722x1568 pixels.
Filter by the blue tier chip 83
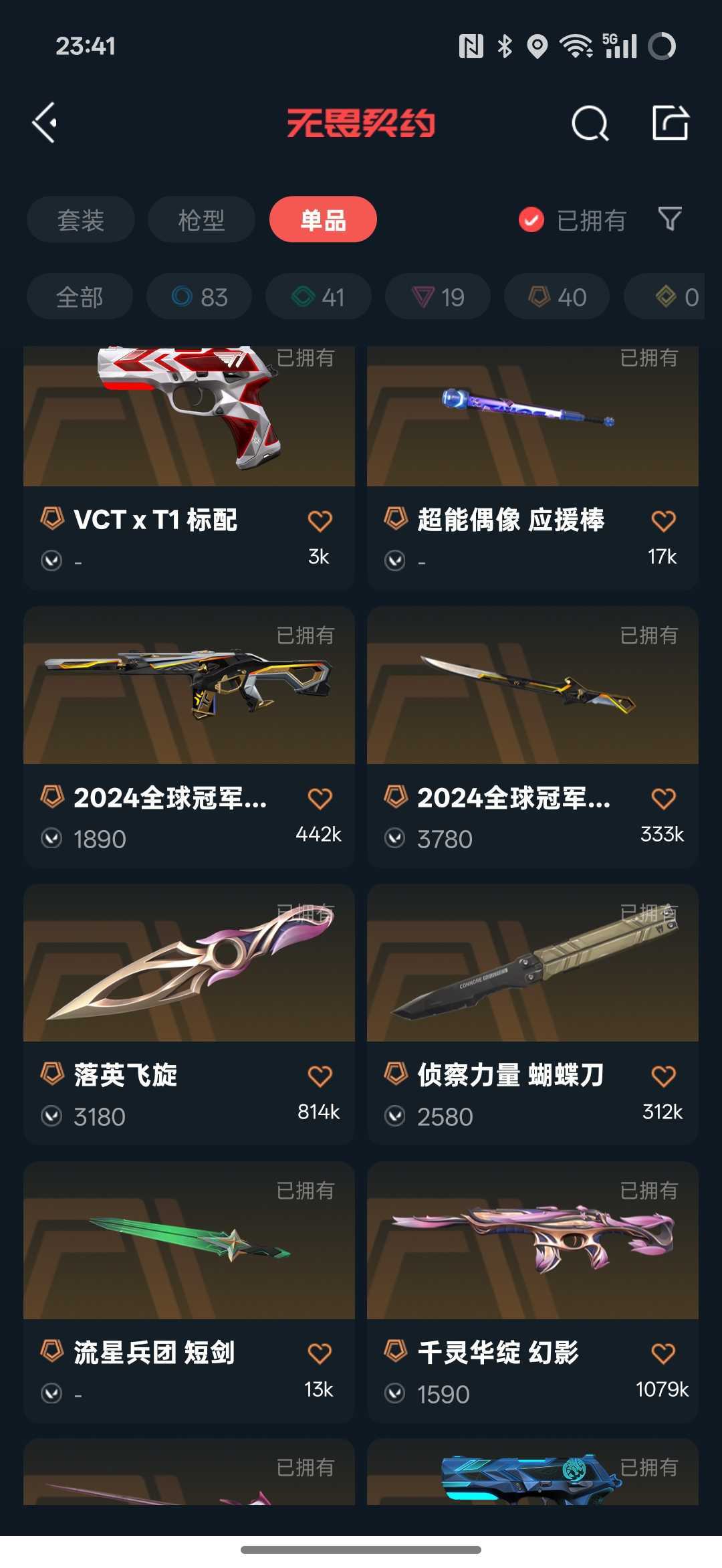(199, 297)
